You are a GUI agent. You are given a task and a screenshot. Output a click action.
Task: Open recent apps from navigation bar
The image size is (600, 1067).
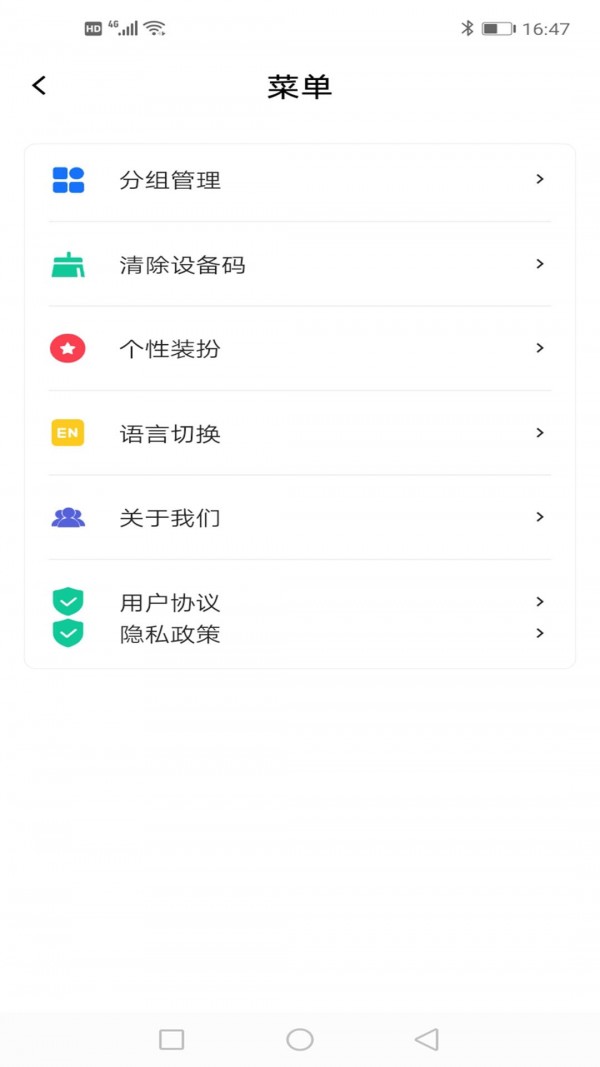pyautogui.click(x=172, y=1040)
